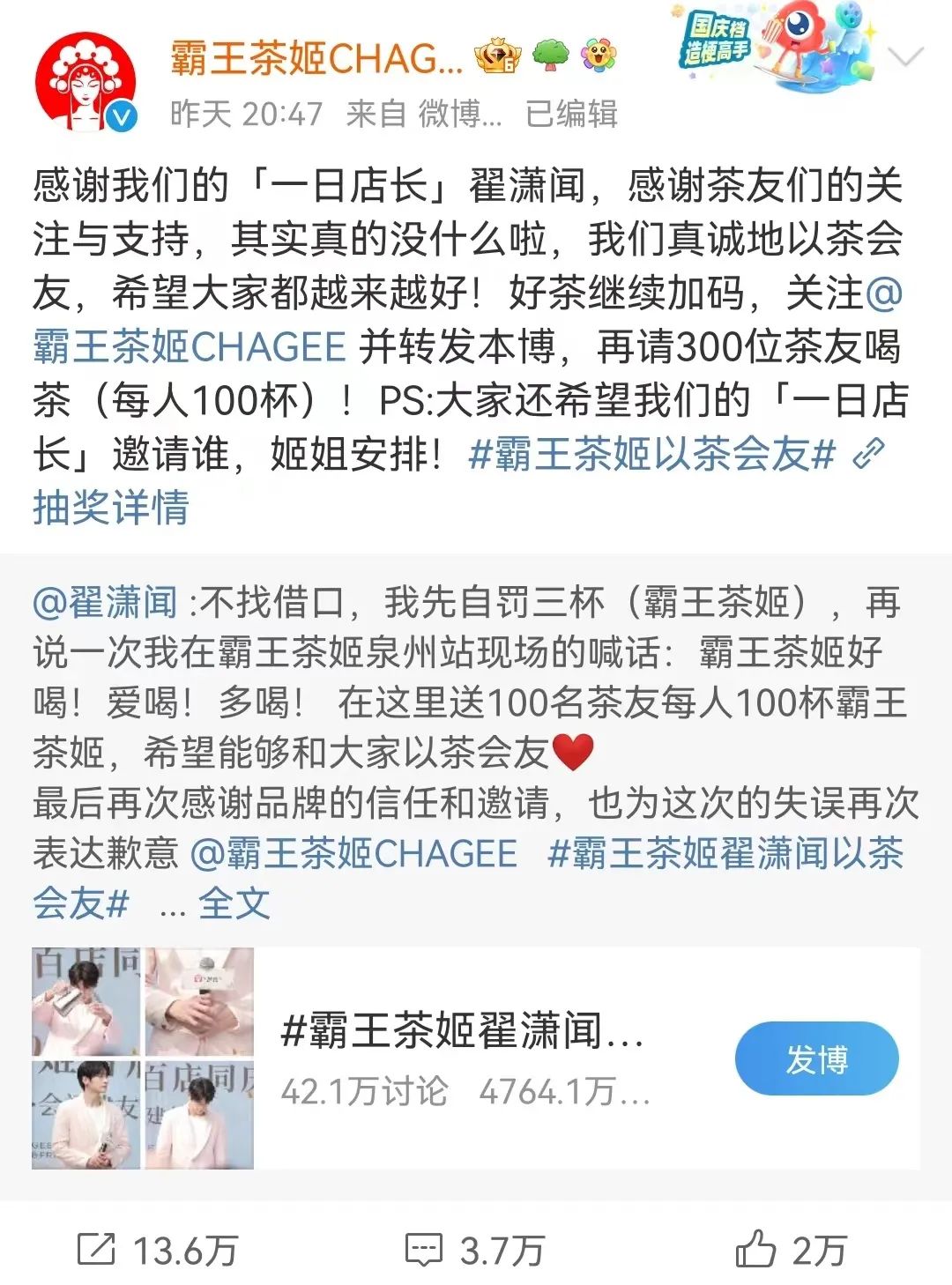View 抽奖详情 lottery details link
952x1285 pixels.
[x=111, y=508]
